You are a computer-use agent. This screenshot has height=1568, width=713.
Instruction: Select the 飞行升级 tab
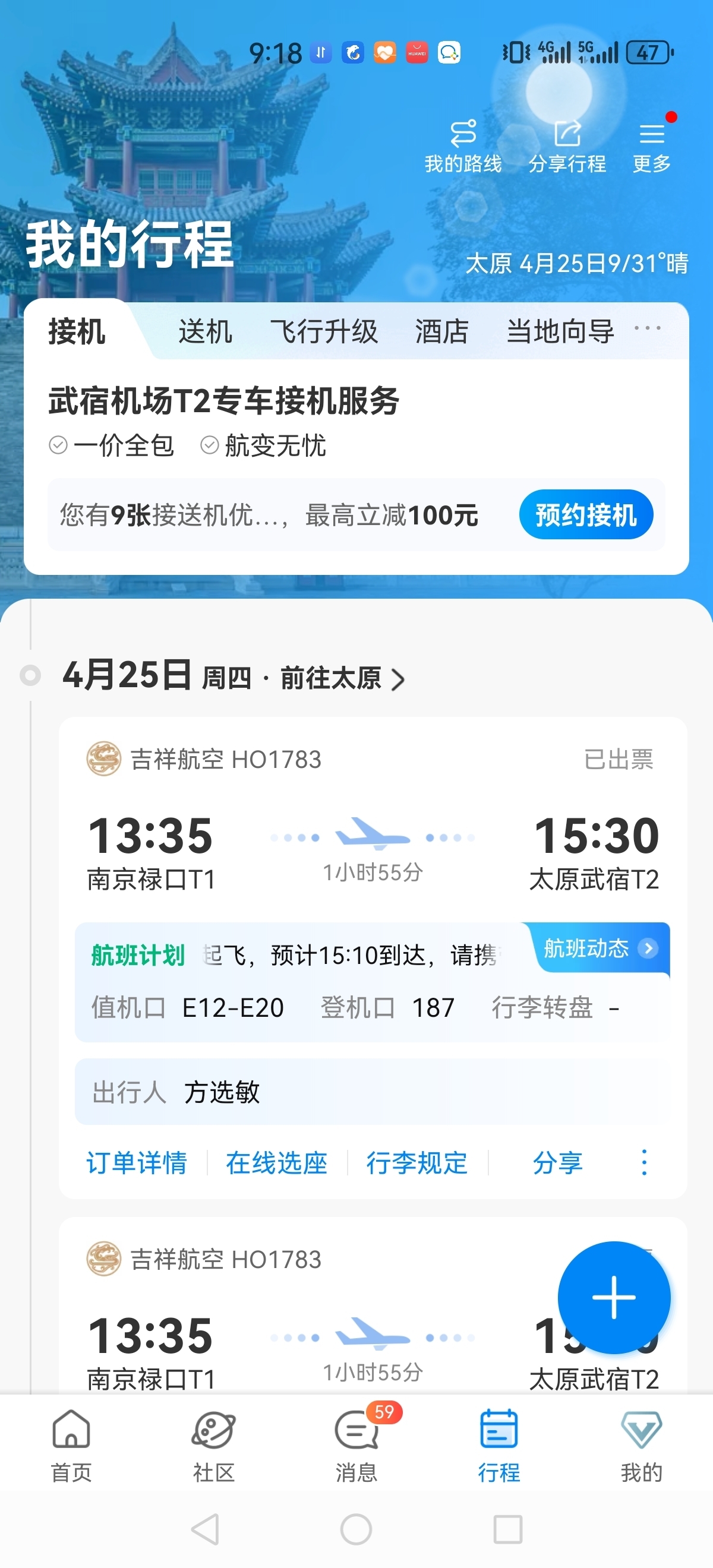(324, 332)
